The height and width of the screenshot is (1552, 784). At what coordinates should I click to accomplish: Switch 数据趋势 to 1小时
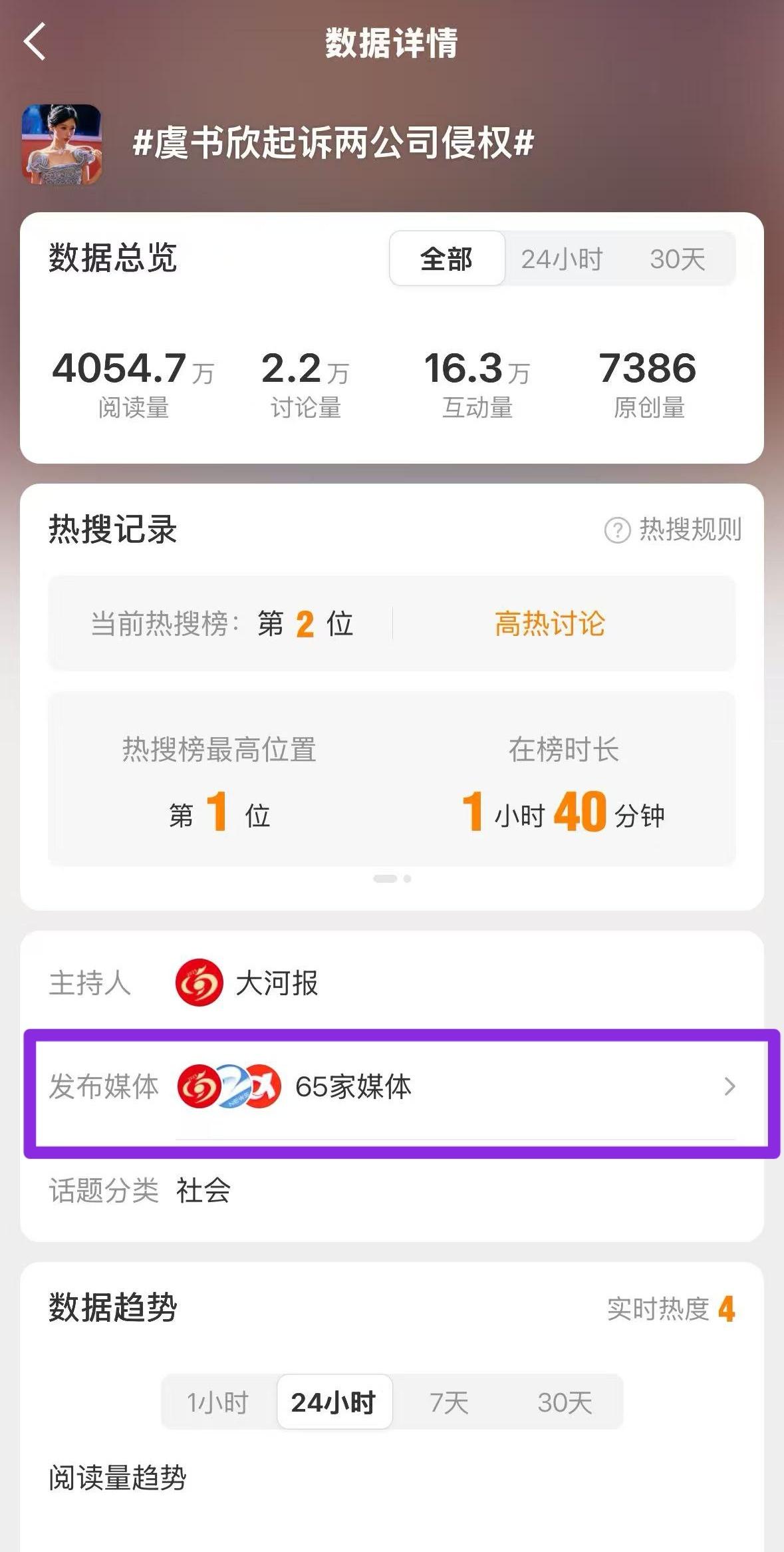[x=217, y=1402]
